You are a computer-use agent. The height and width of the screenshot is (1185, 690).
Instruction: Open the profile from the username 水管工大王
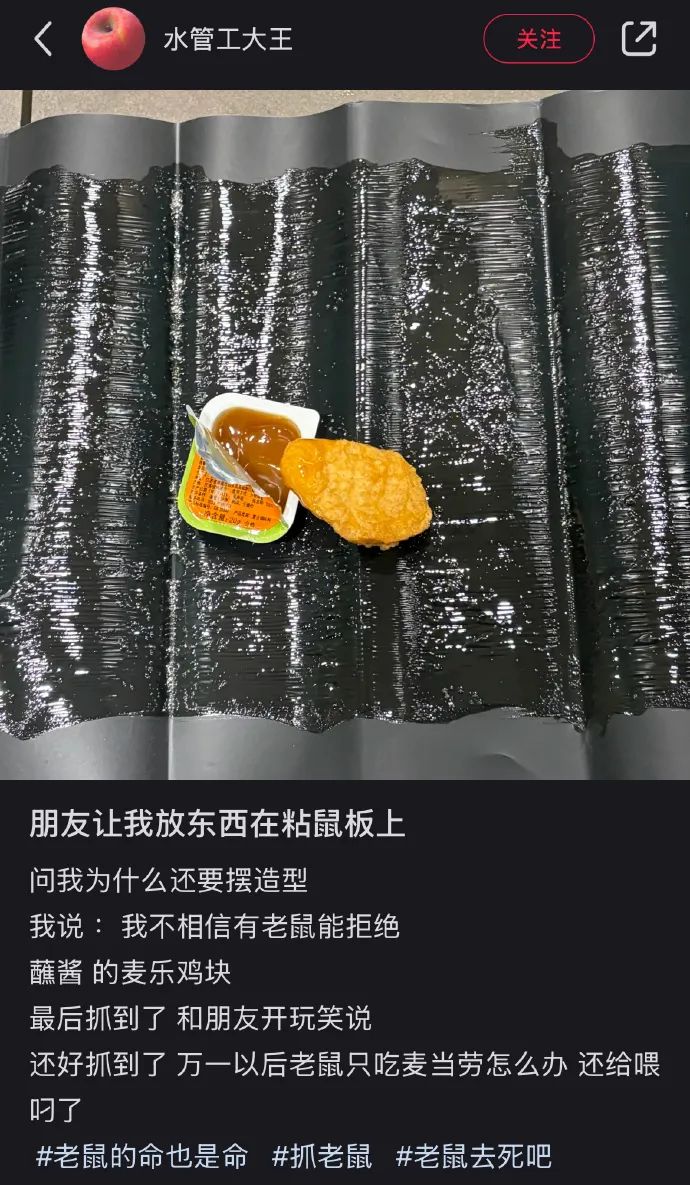click(228, 39)
